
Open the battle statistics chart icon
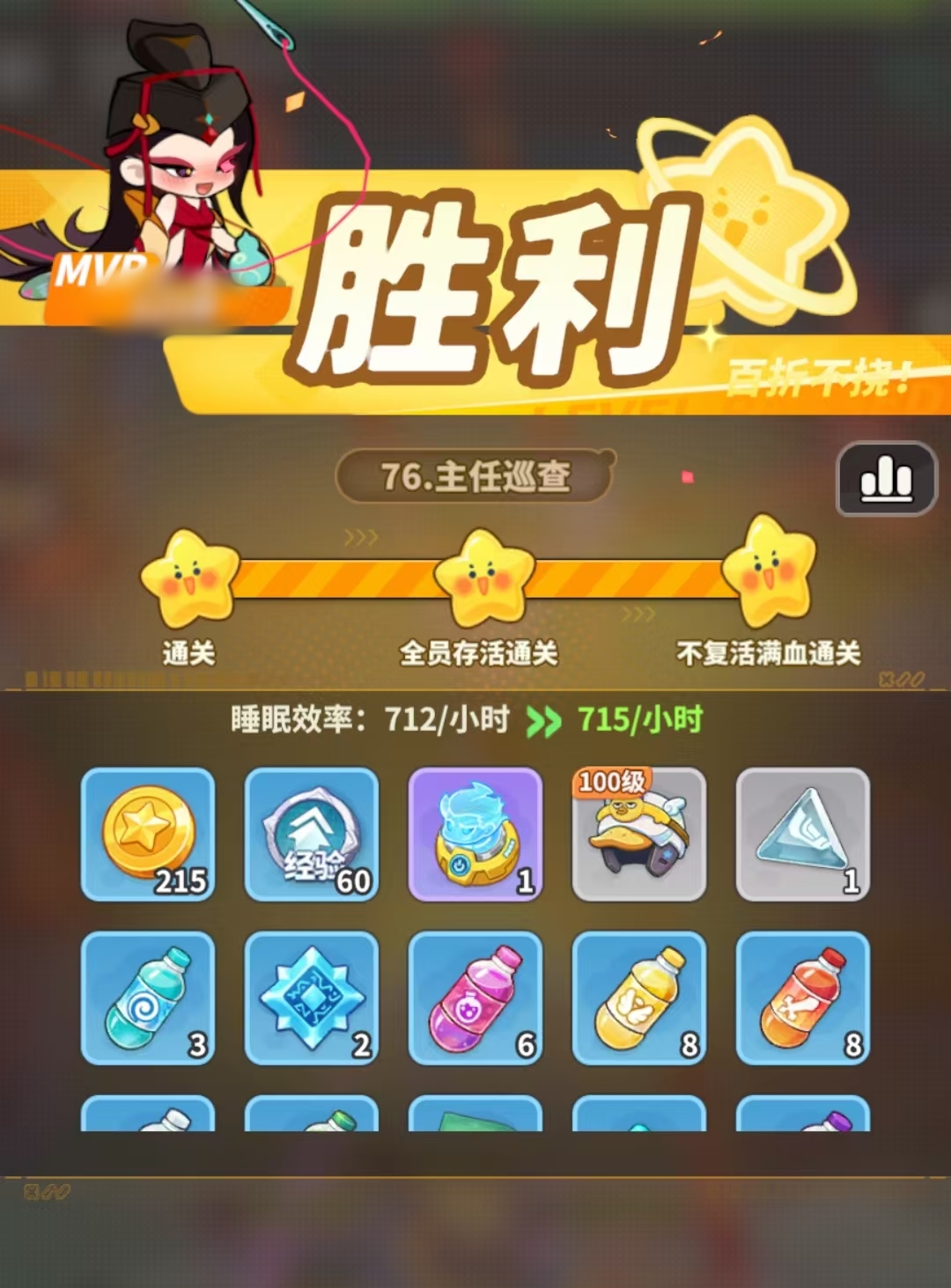coord(886,478)
